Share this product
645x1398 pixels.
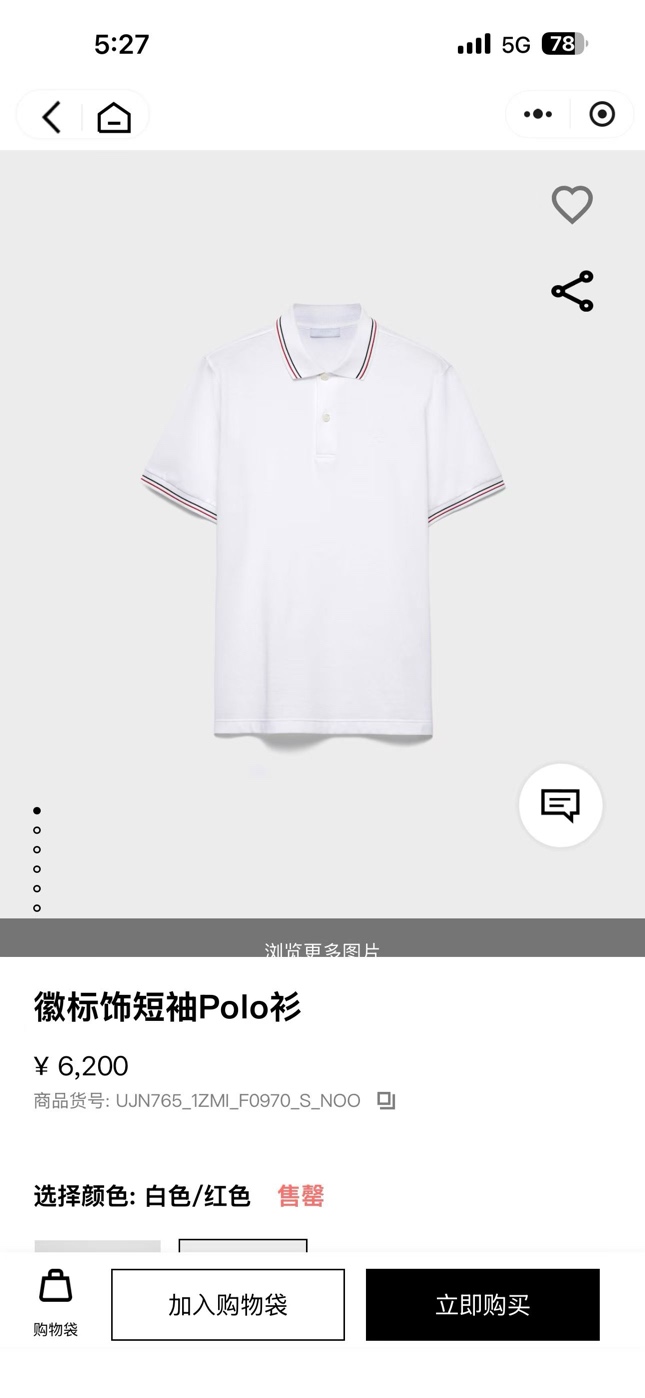572,291
